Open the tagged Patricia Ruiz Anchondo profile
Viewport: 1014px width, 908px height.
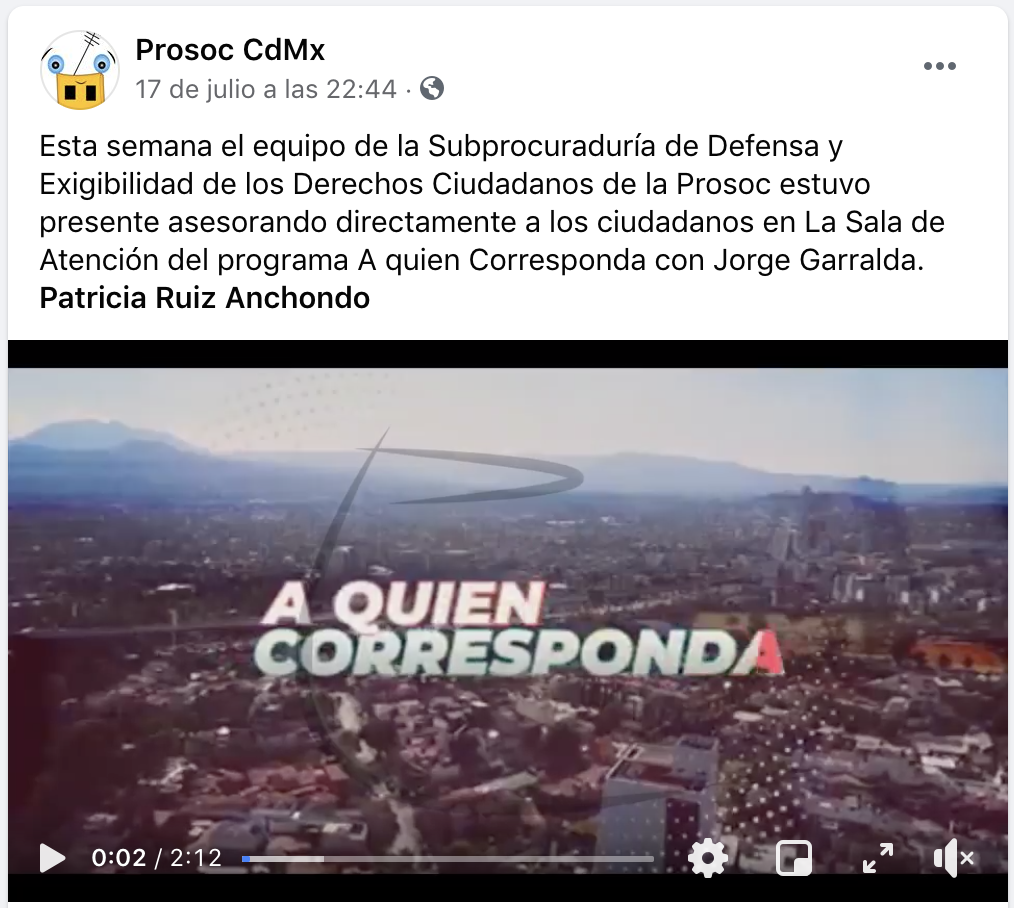(205, 297)
